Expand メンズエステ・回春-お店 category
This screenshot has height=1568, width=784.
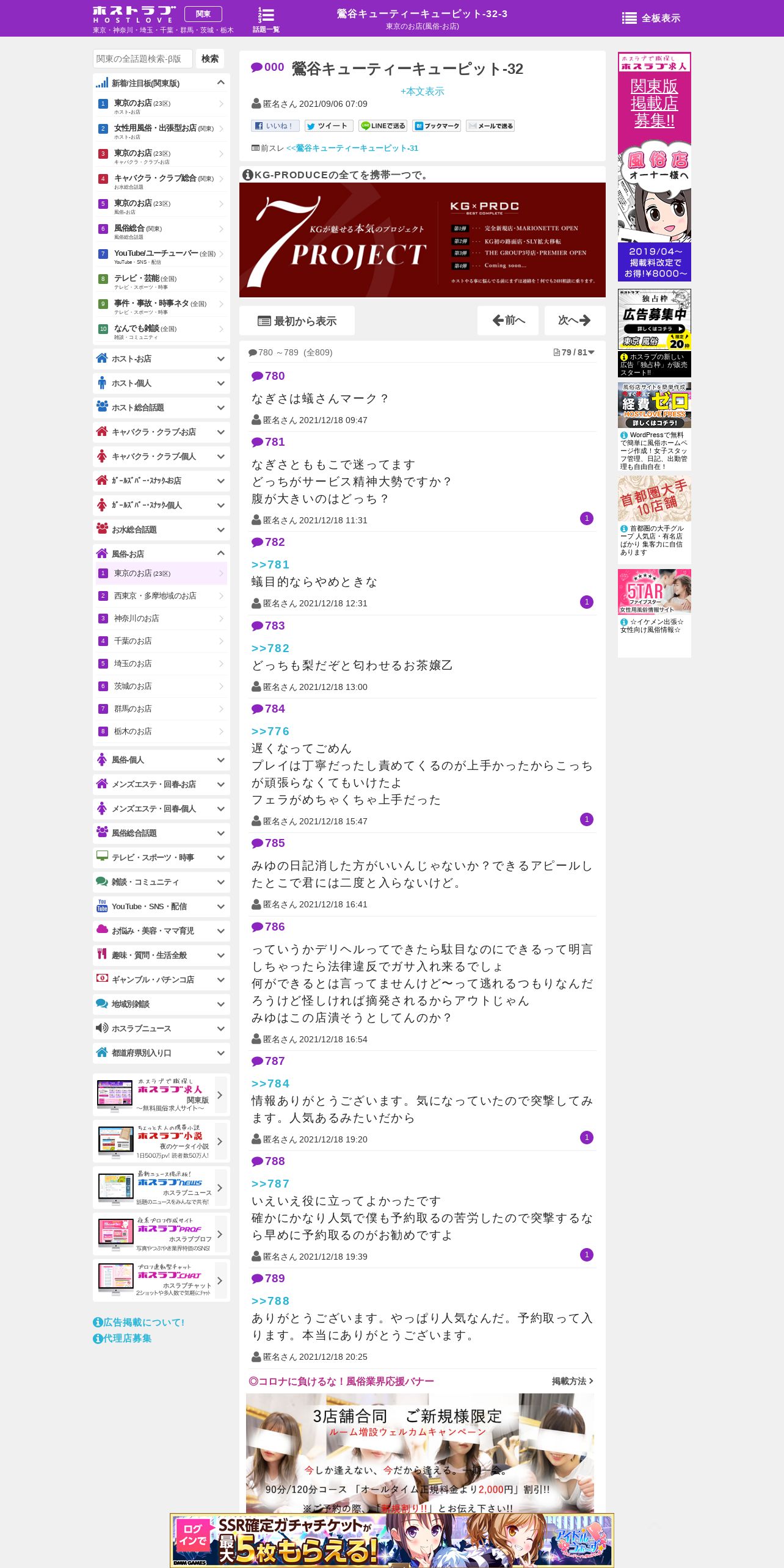(x=161, y=784)
